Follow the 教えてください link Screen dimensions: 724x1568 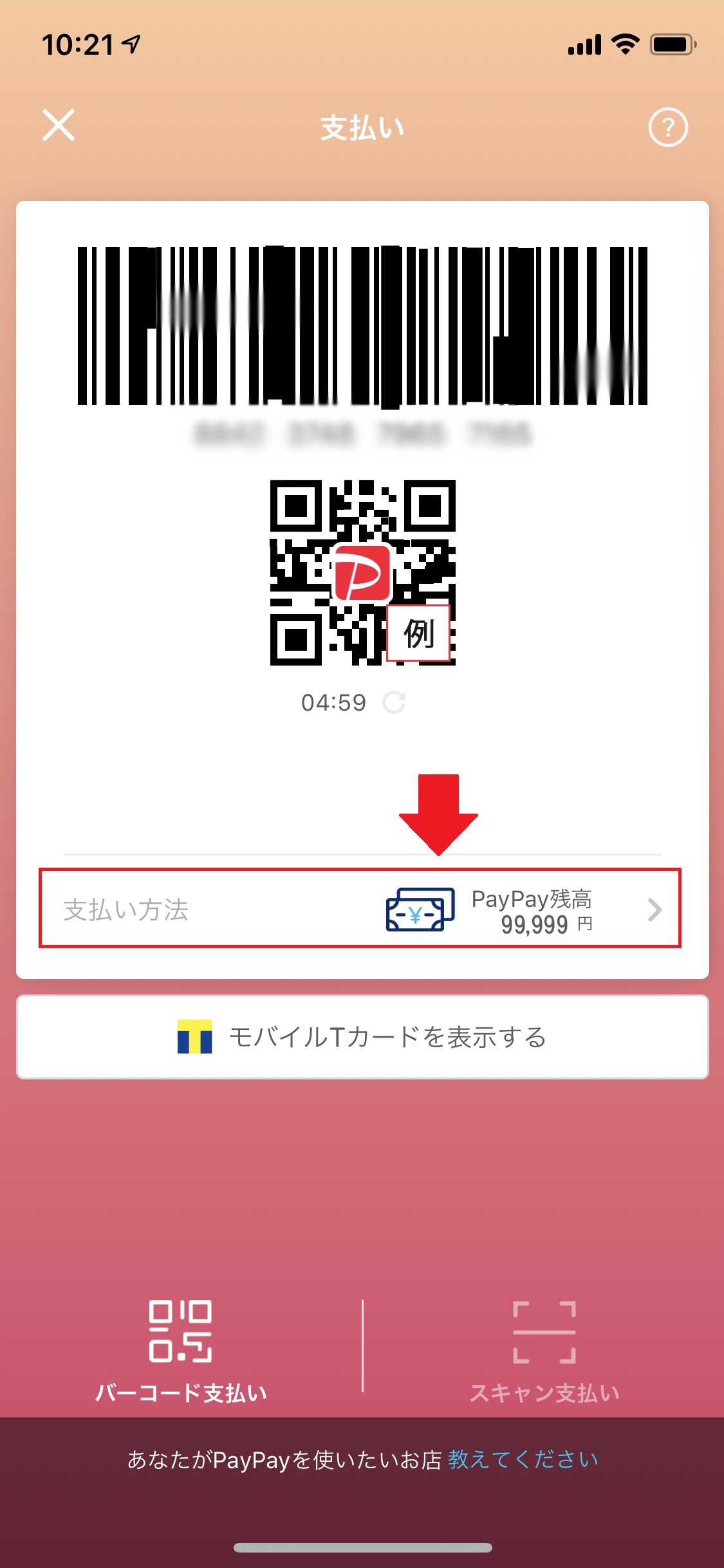523,1459
